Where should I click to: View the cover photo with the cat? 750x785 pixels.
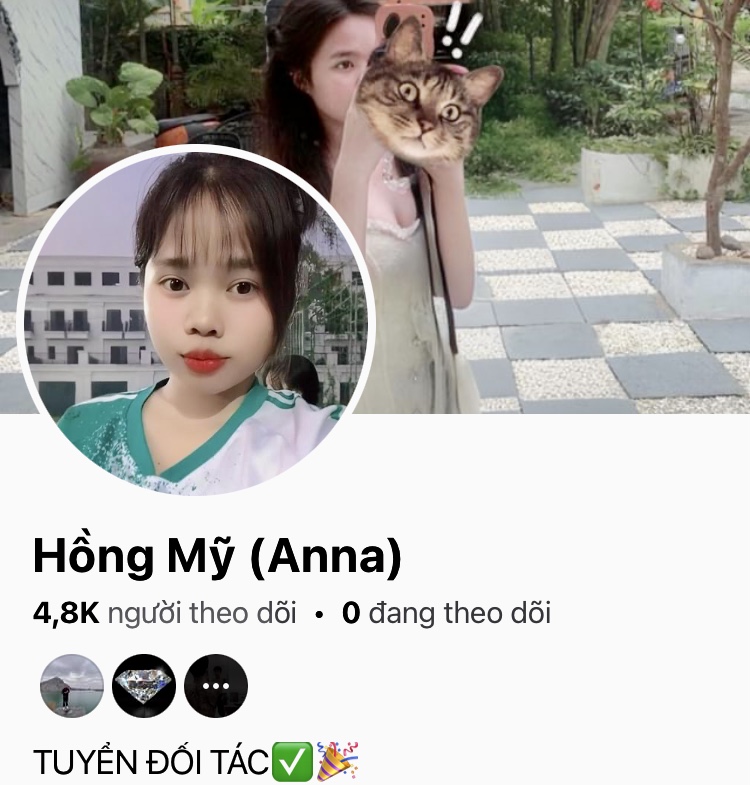[560, 200]
